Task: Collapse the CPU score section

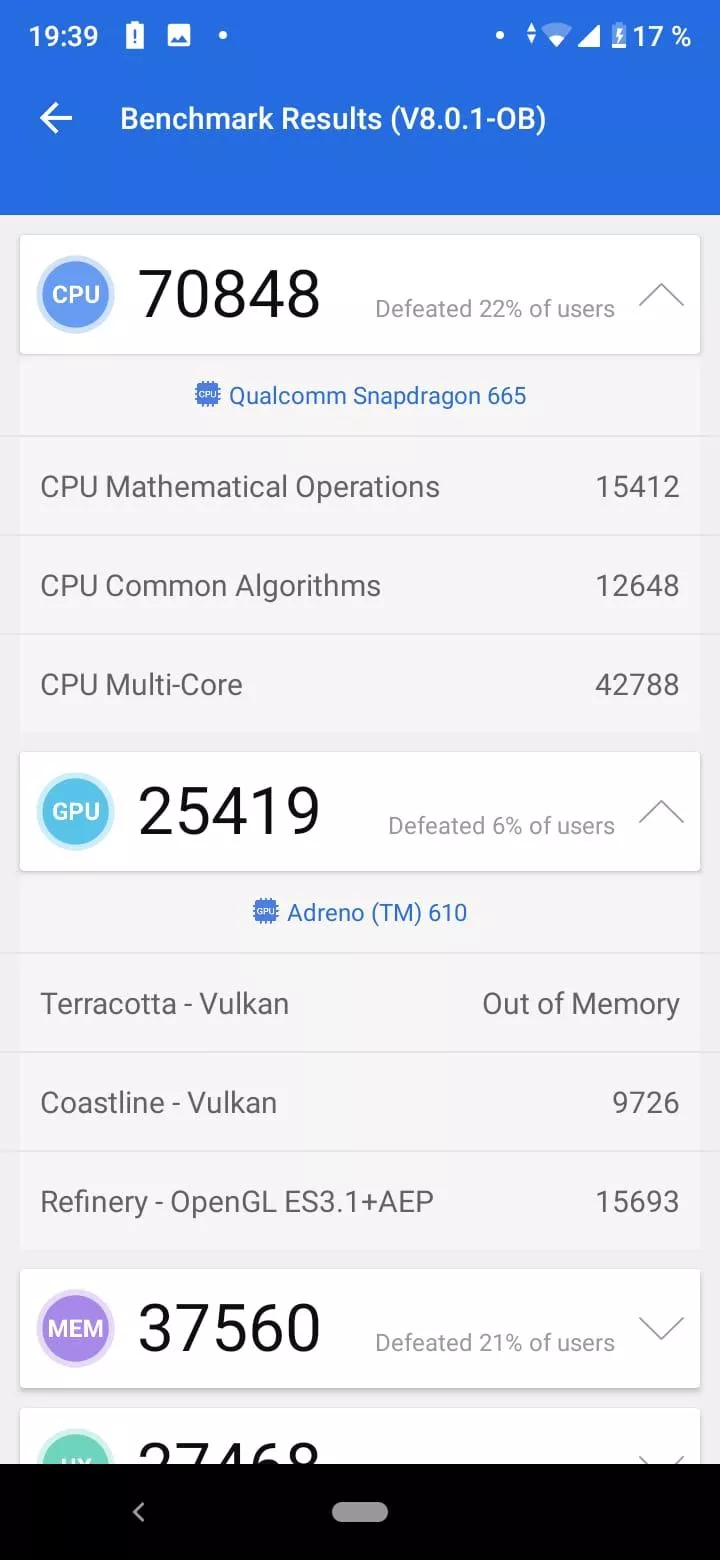Action: [x=661, y=296]
